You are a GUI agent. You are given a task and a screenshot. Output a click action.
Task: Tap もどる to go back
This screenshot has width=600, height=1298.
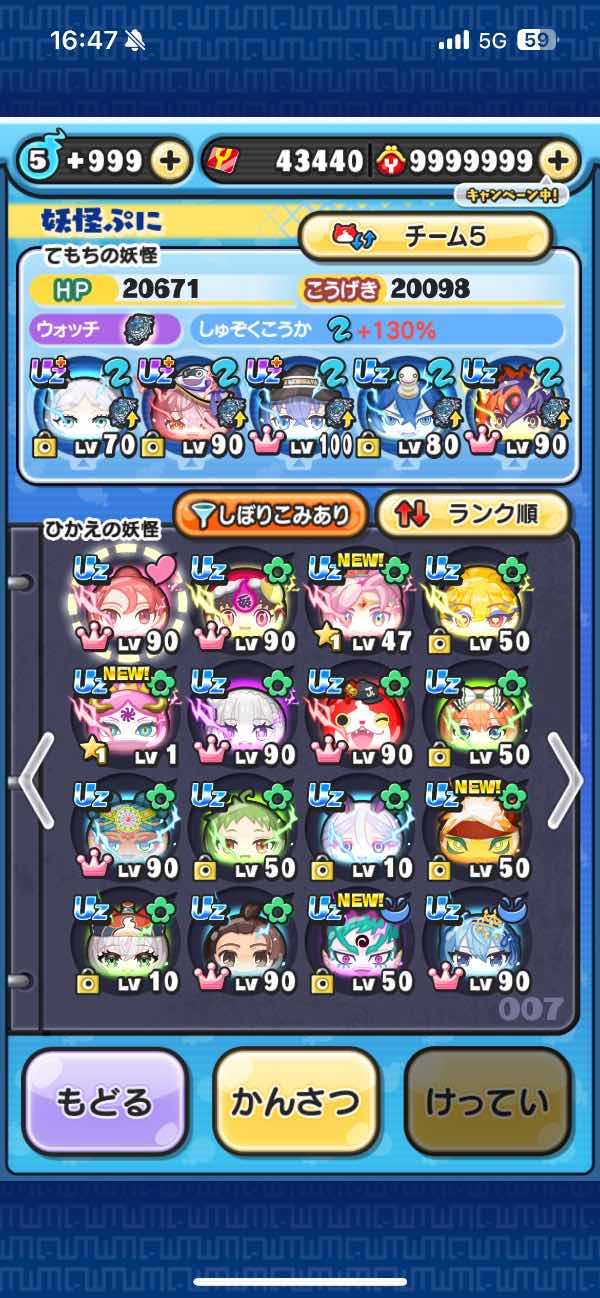[x=105, y=1102]
